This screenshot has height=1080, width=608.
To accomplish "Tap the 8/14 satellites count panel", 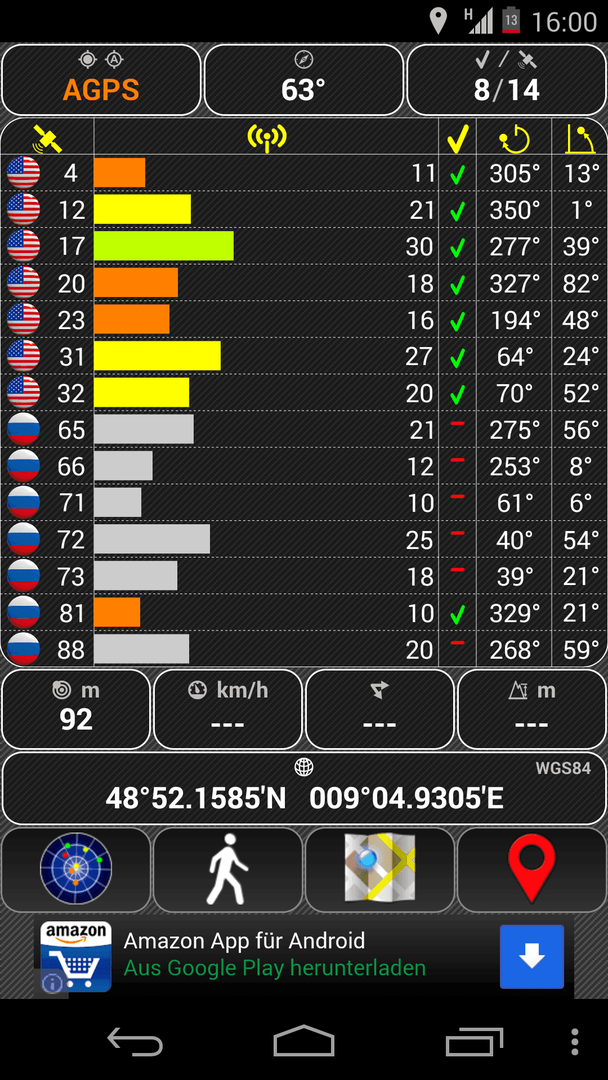I will pyautogui.click(x=507, y=80).
